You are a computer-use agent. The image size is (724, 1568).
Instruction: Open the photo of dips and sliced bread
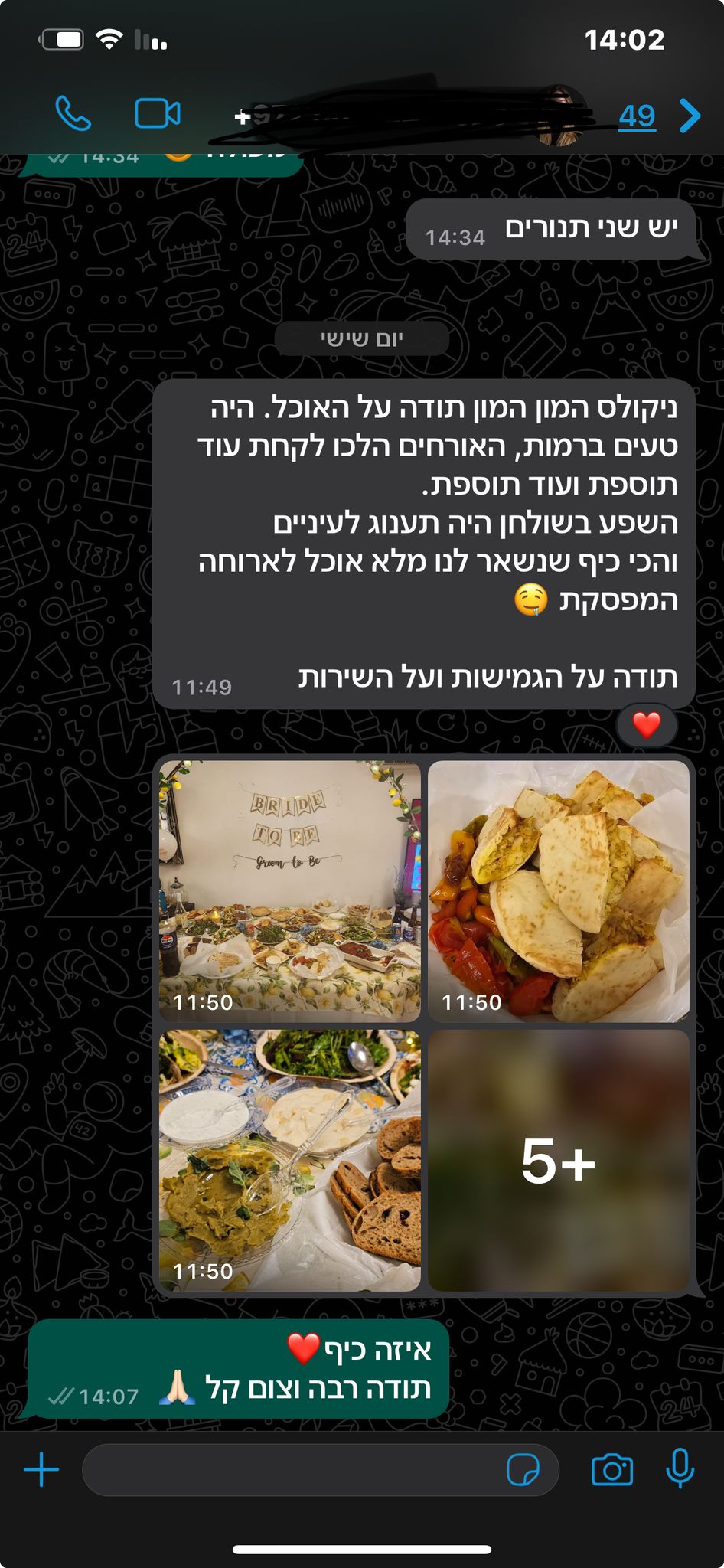click(290, 1161)
